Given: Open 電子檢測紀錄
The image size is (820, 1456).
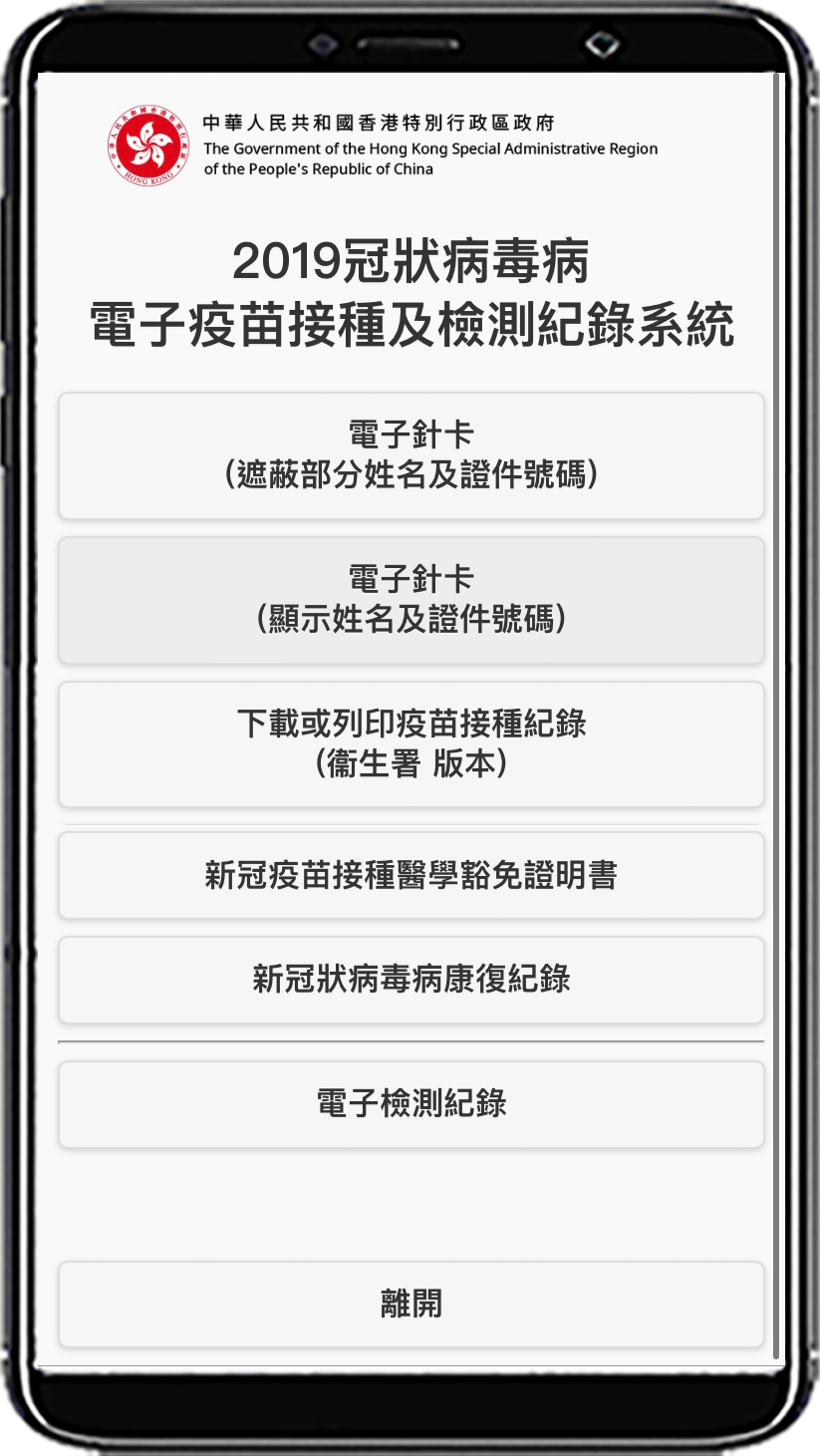Looking at the screenshot, I should pos(410,1103).
